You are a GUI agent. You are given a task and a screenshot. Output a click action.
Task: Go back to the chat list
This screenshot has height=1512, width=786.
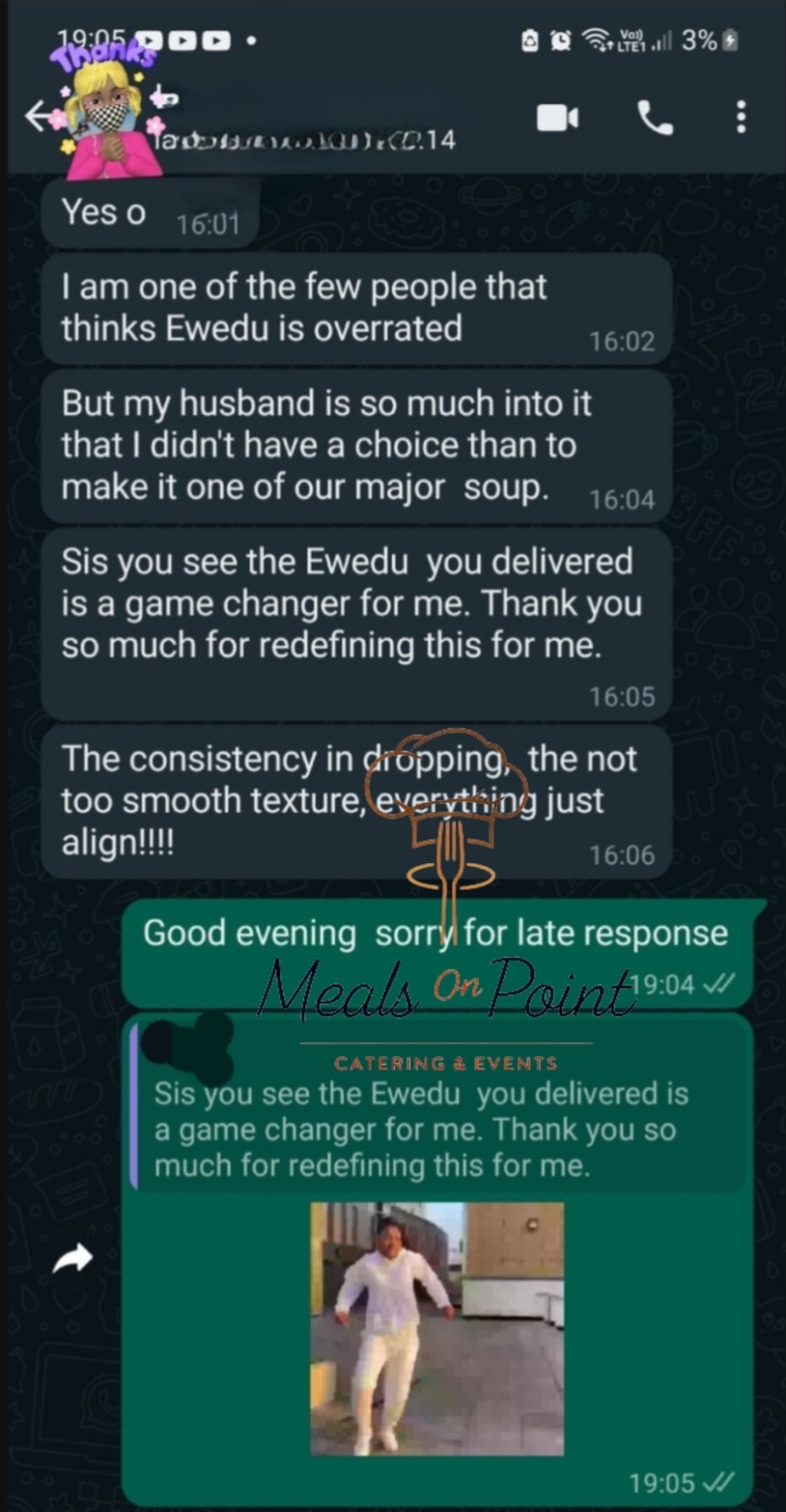(38, 116)
